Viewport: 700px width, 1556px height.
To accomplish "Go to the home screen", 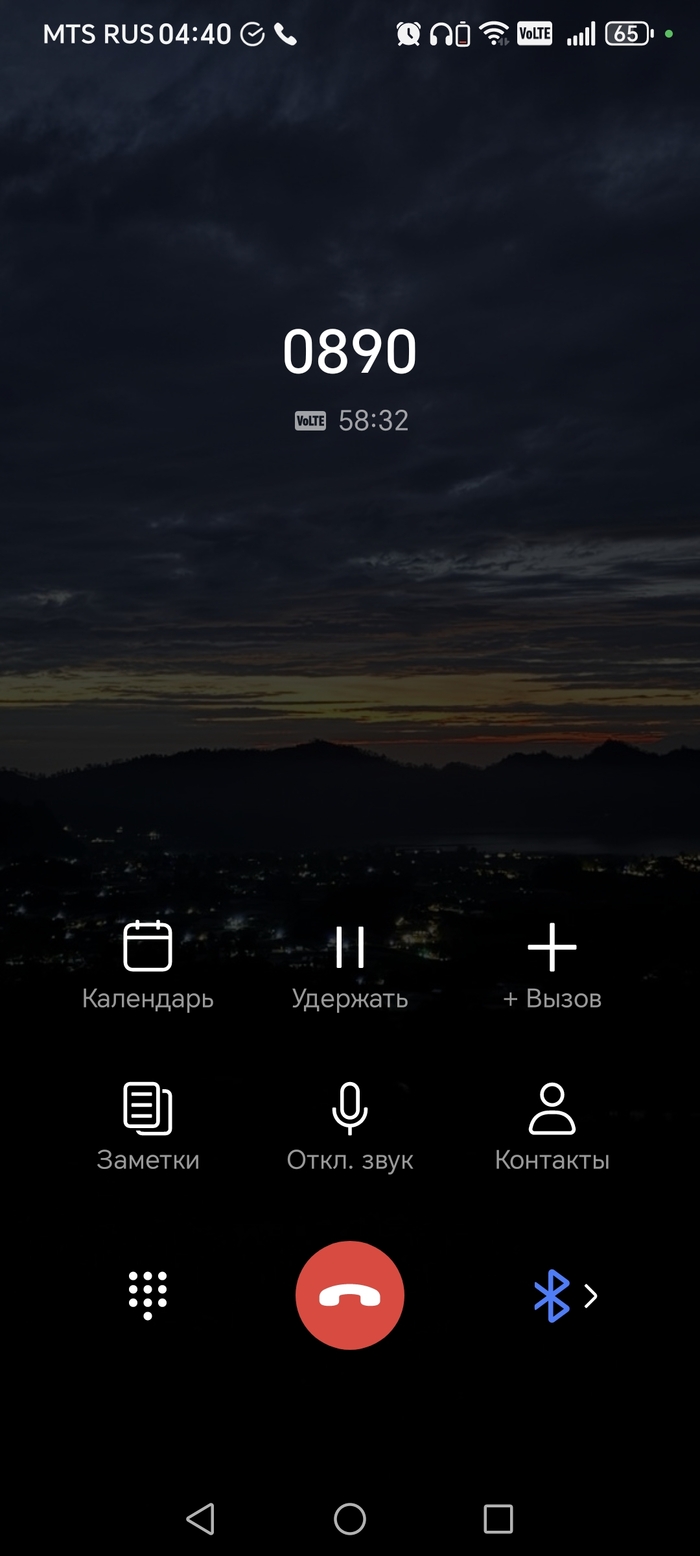I will [350, 1519].
